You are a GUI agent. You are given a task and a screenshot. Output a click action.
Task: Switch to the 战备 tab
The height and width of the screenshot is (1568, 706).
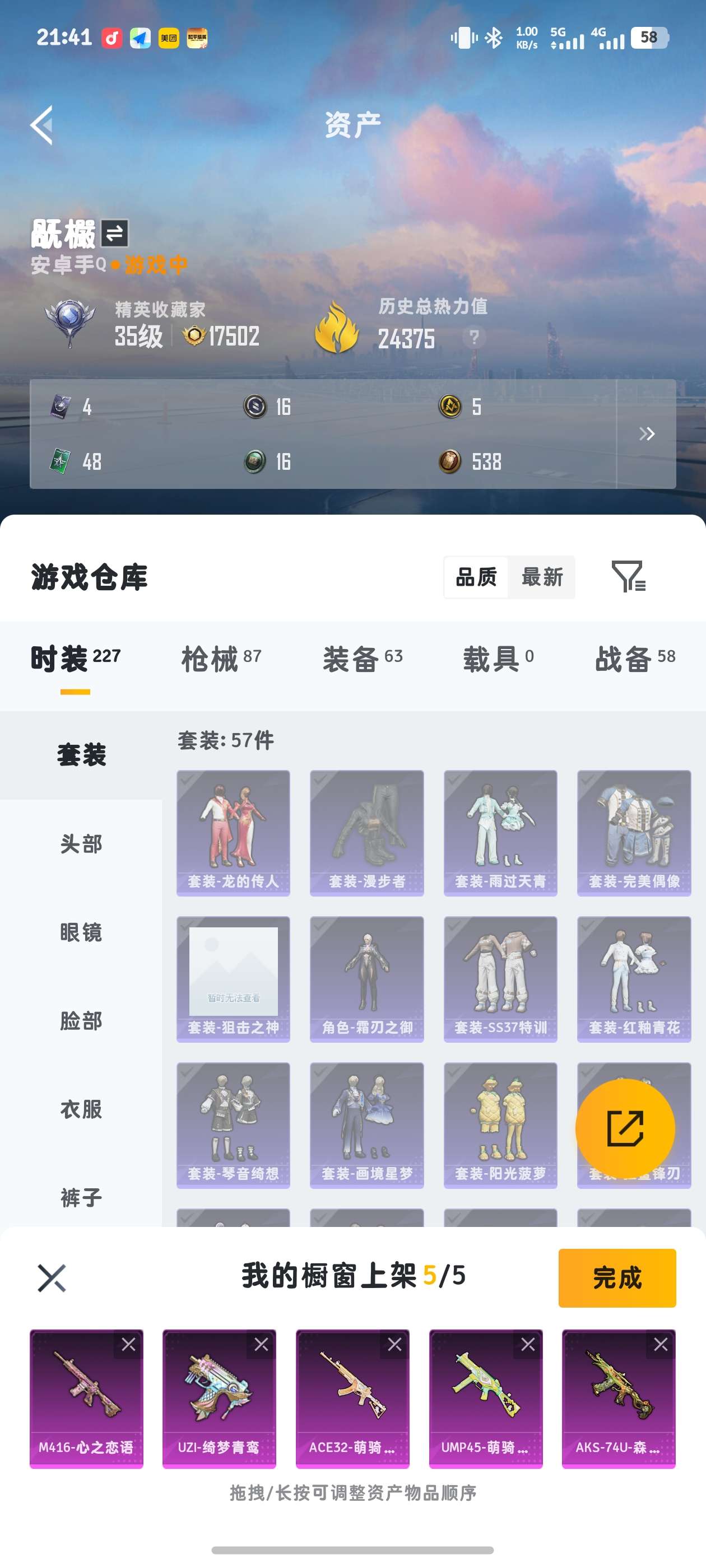click(x=635, y=659)
